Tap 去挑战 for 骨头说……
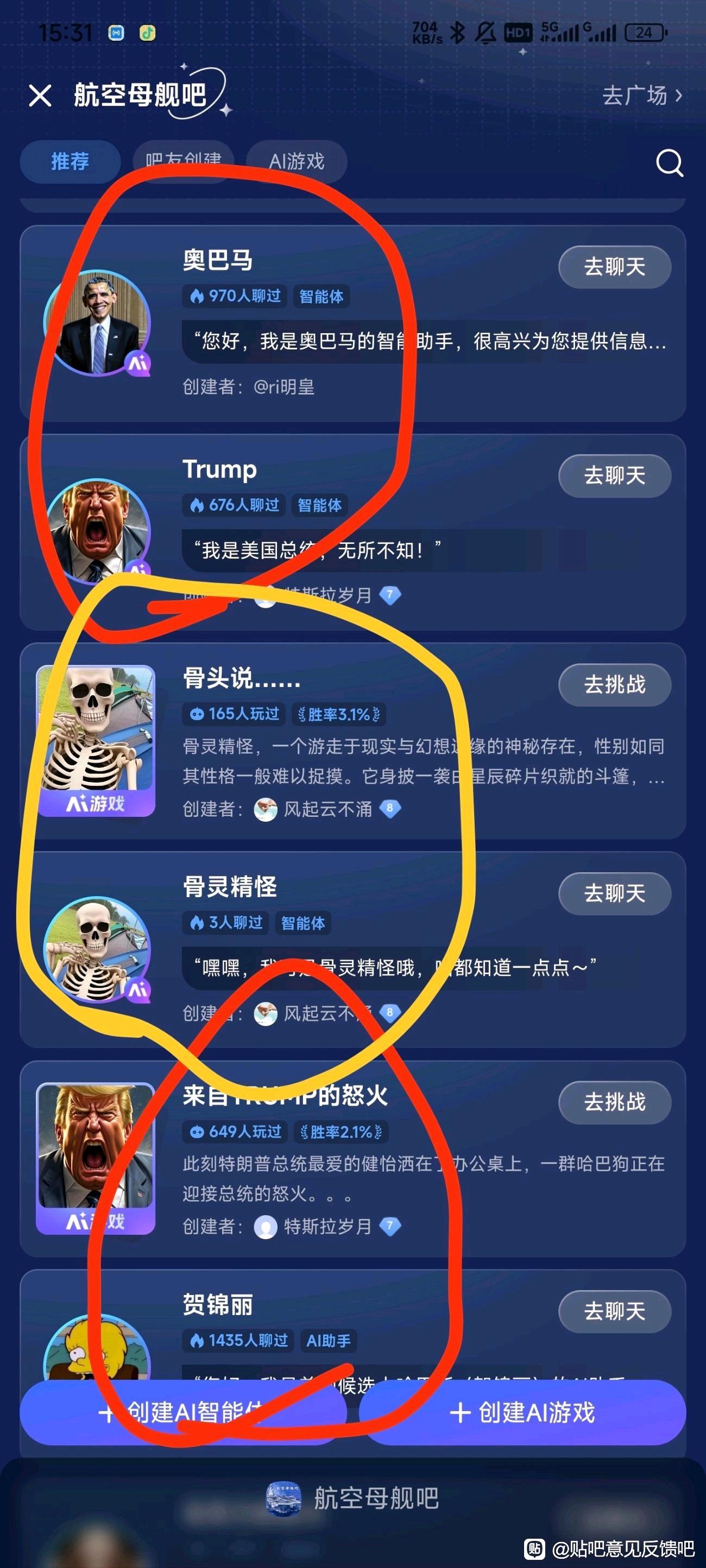The height and width of the screenshot is (1568, 706). click(615, 684)
